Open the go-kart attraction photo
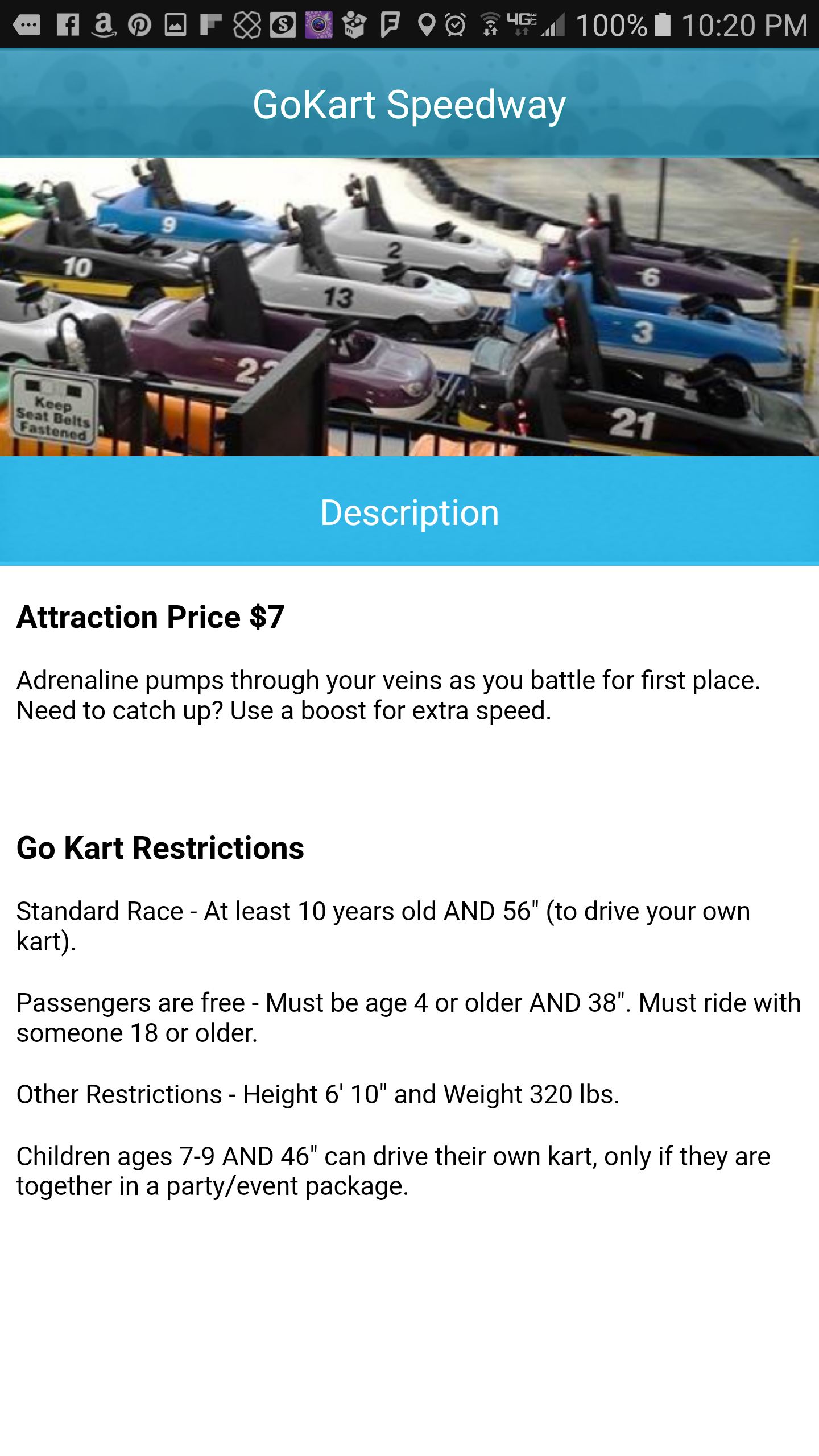The height and width of the screenshot is (1456, 819). 409,307
